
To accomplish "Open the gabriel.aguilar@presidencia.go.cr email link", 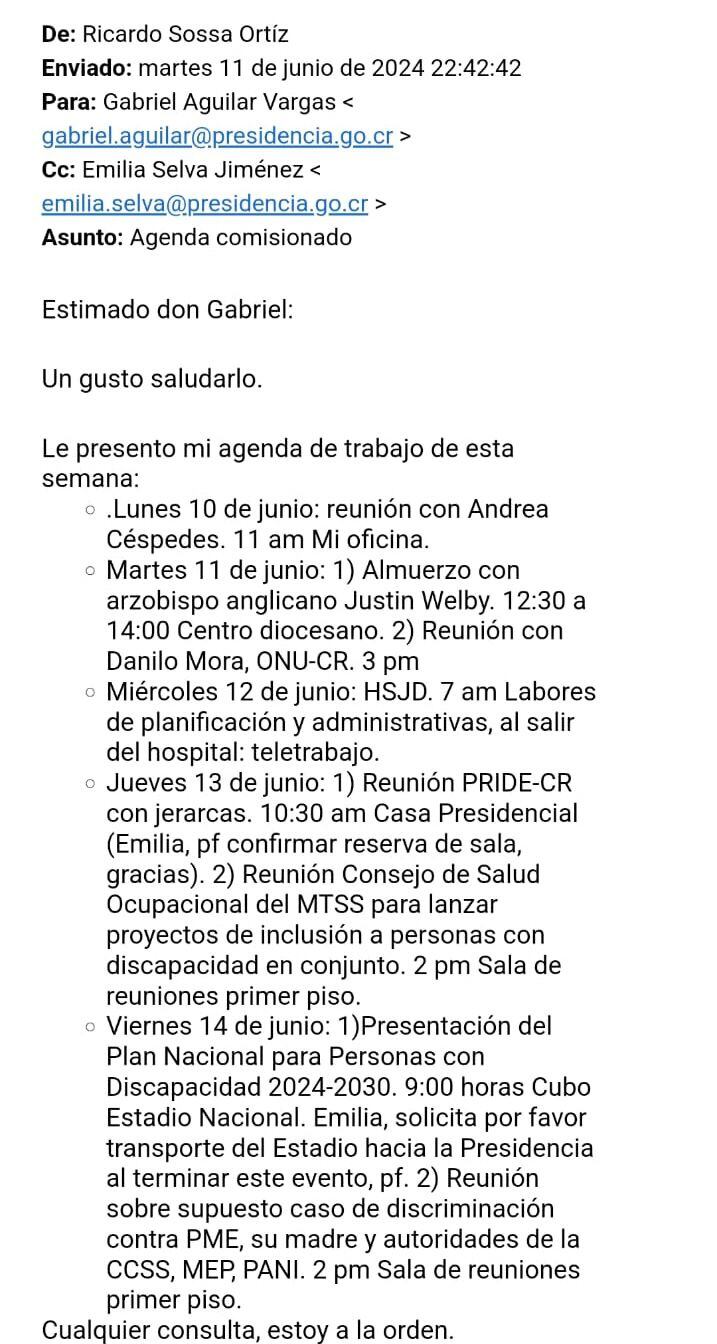I will point(217,136).
